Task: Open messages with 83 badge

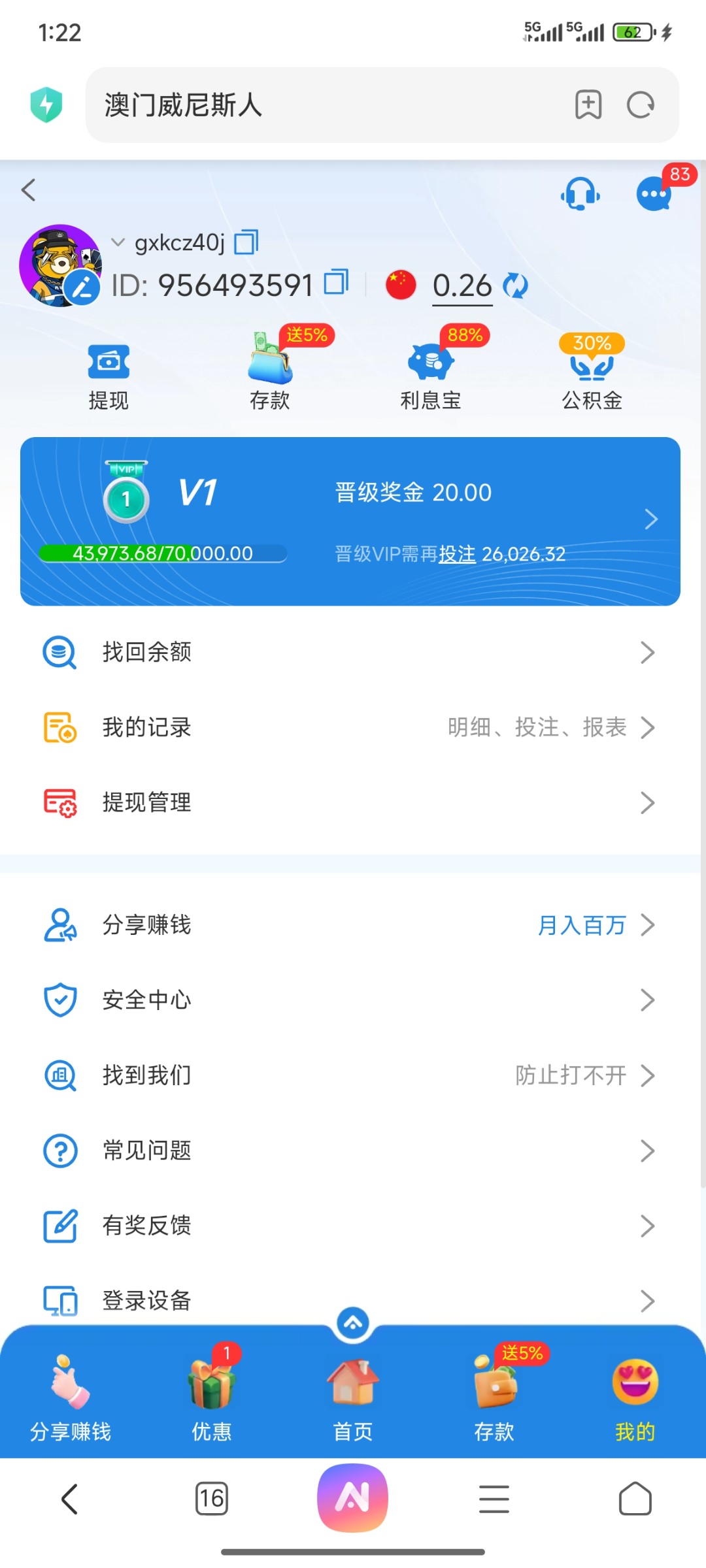Action: coord(654,194)
